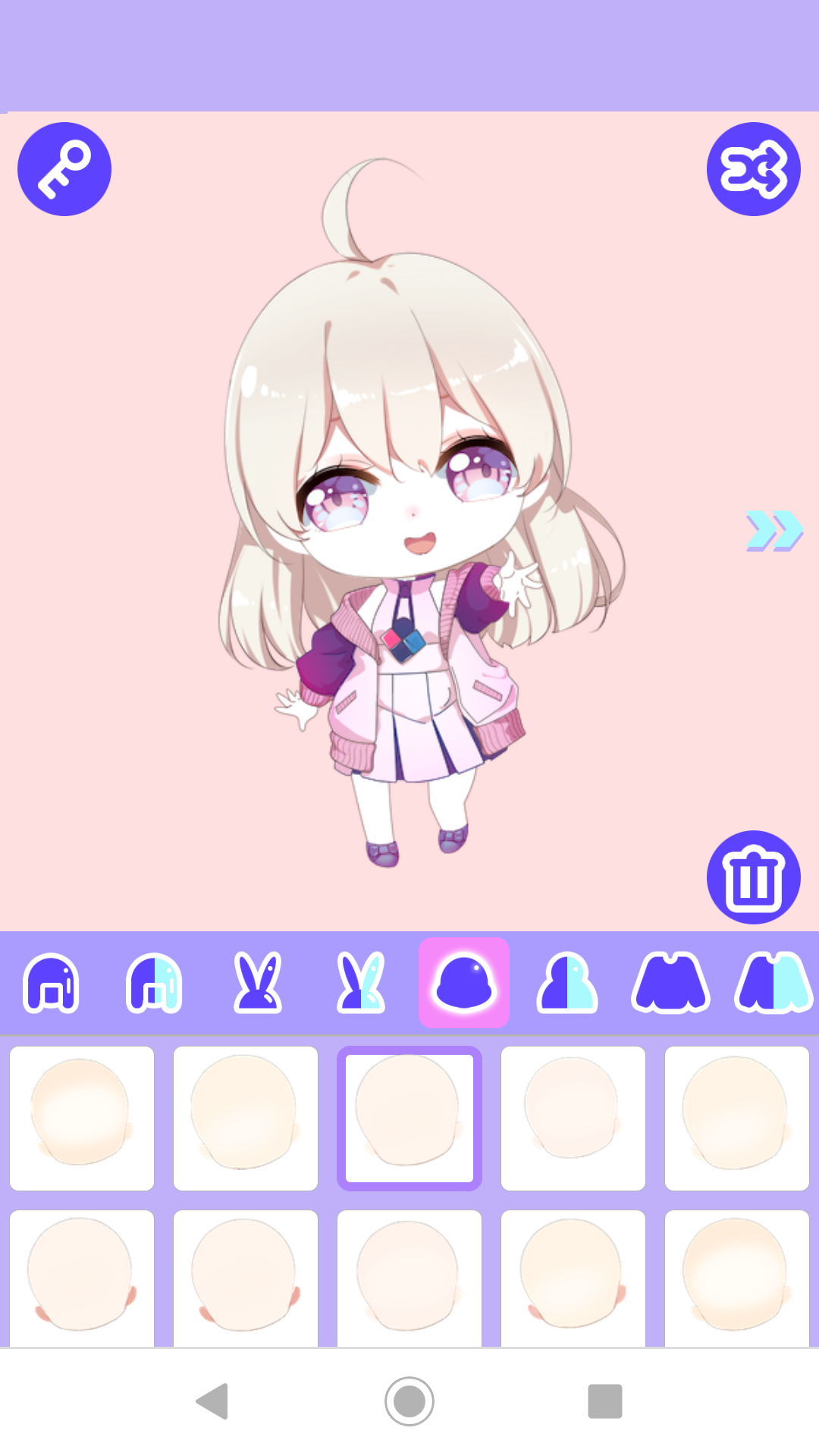Open the solid bunny ears tab
Viewport: 819px width, 1456px height.
click(x=258, y=983)
